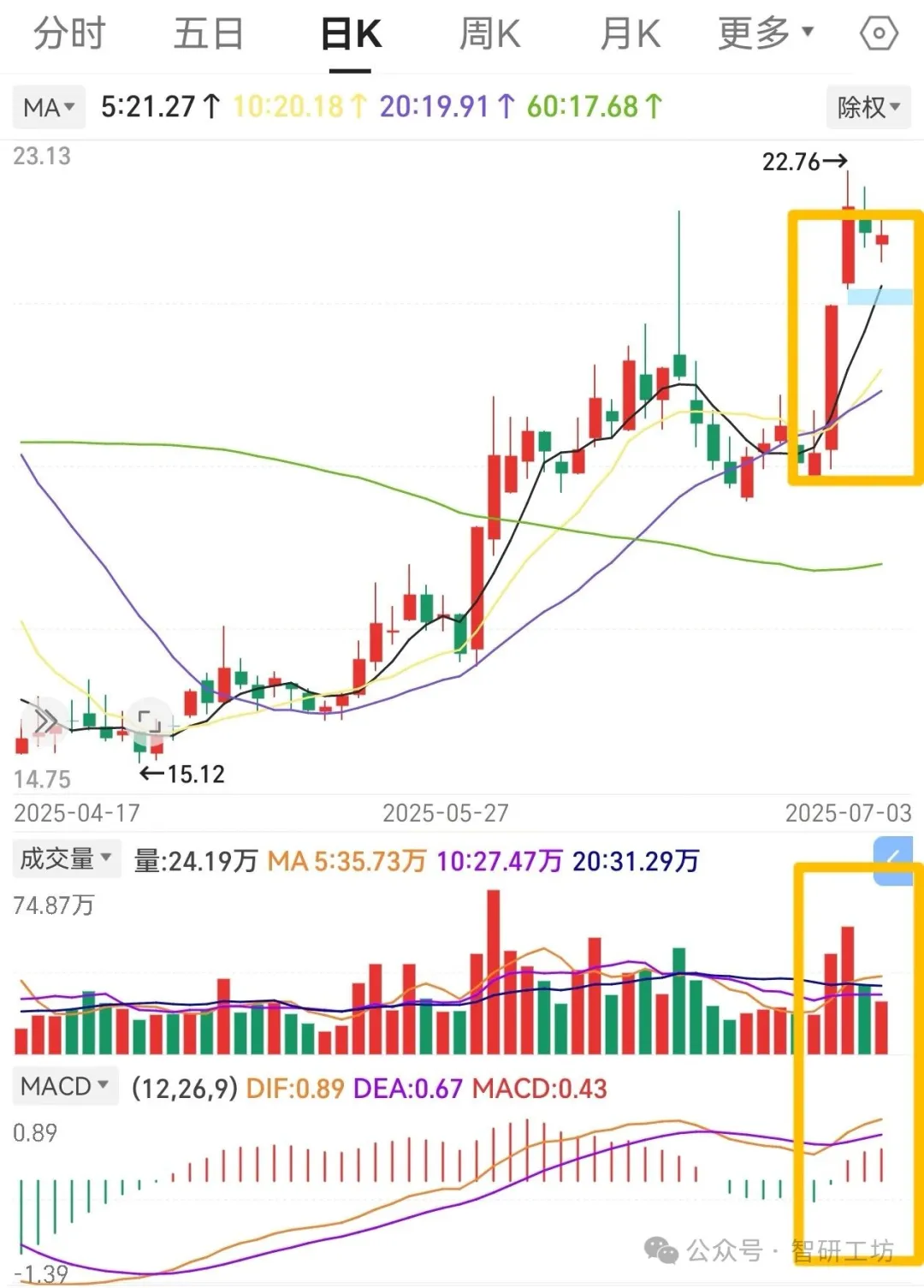The image size is (924, 1288).
Task: Expand the 更多 chart period dropdown
Action: 765,33
